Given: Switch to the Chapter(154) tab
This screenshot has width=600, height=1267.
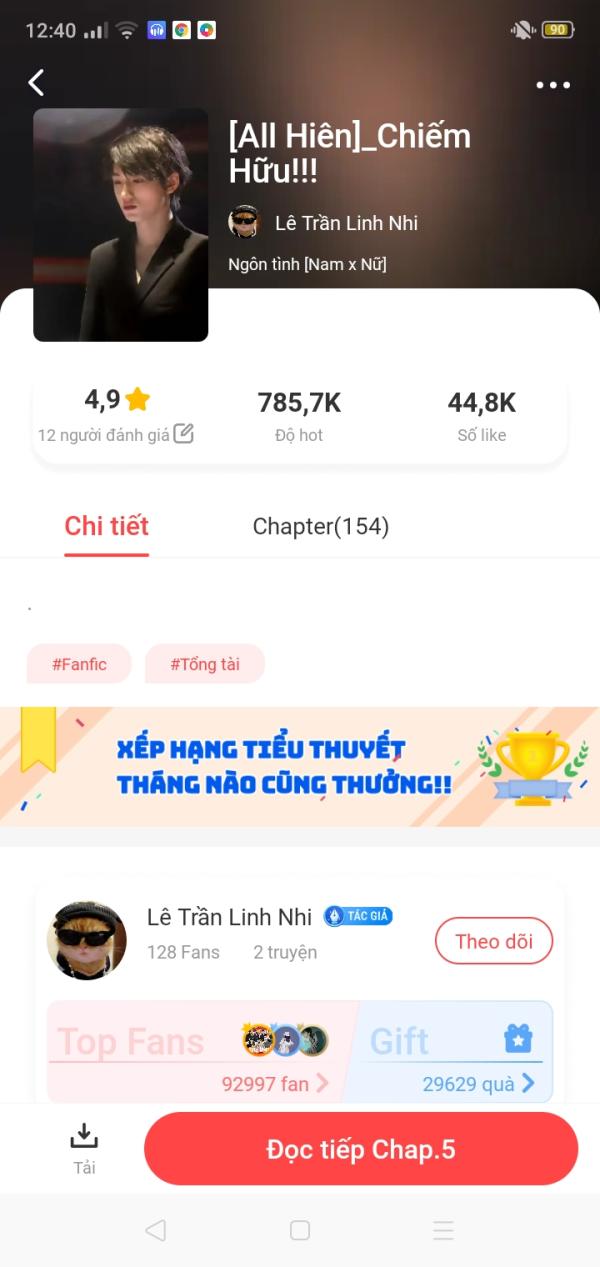Looking at the screenshot, I should point(320,526).
